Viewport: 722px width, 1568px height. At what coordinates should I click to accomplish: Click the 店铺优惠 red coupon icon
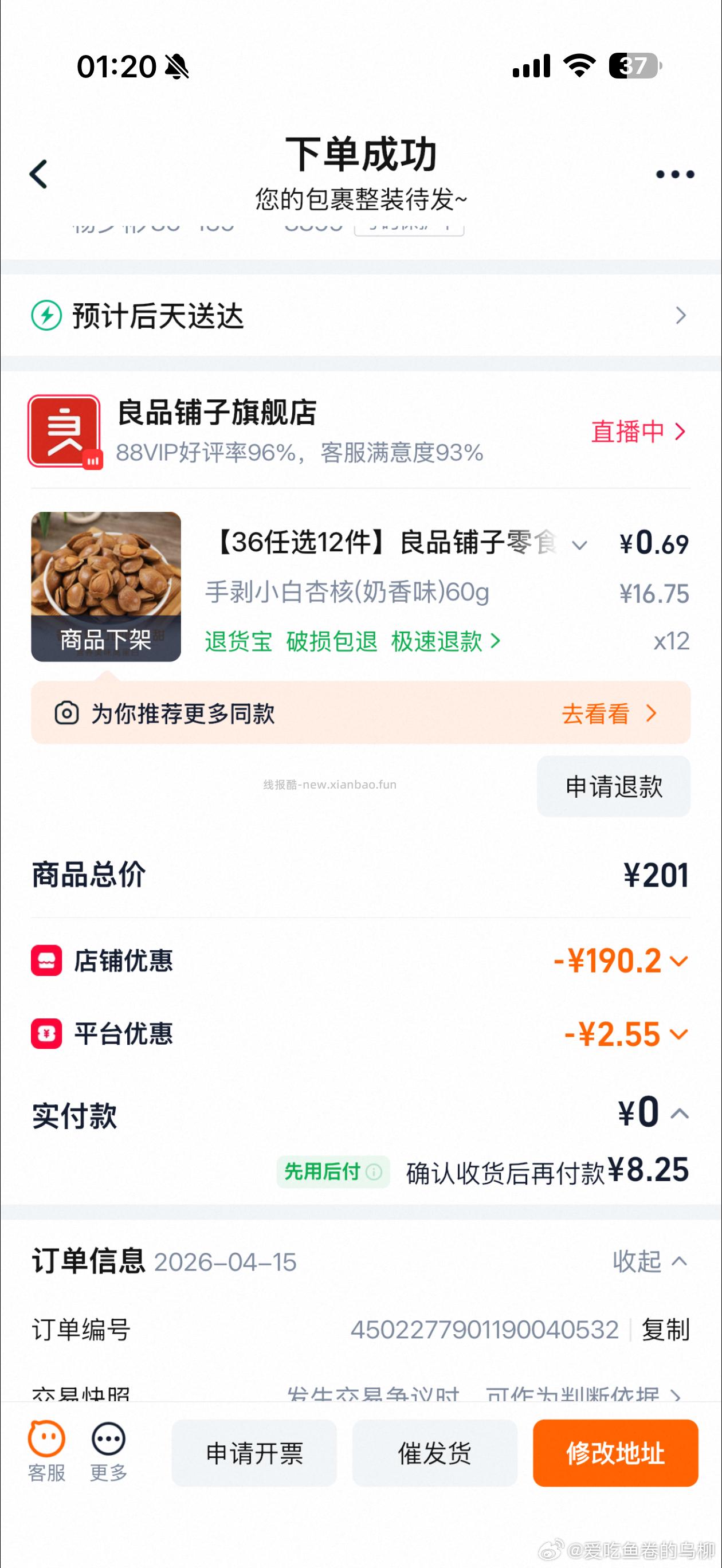coord(45,962)
